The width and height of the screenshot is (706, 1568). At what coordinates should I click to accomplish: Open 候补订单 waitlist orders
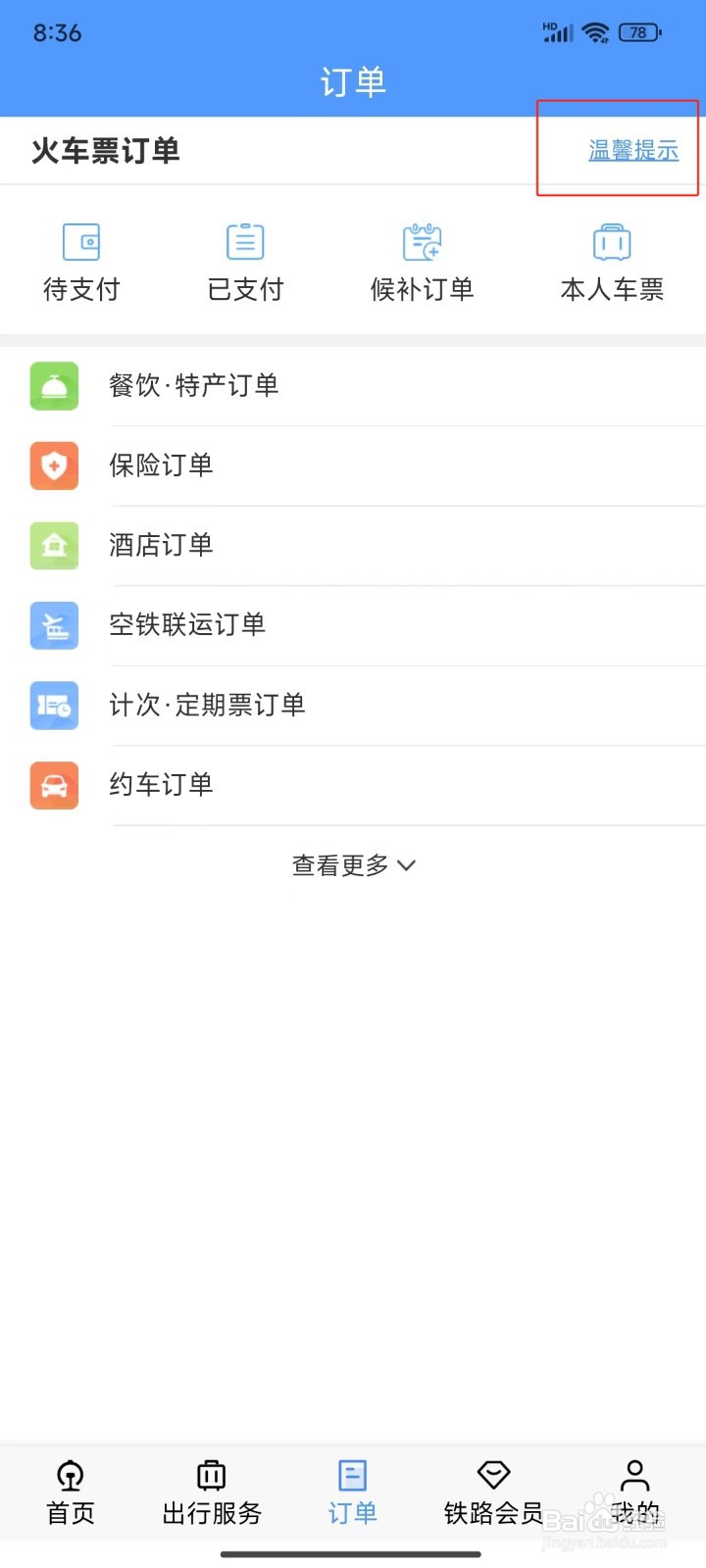click(422, 262)
